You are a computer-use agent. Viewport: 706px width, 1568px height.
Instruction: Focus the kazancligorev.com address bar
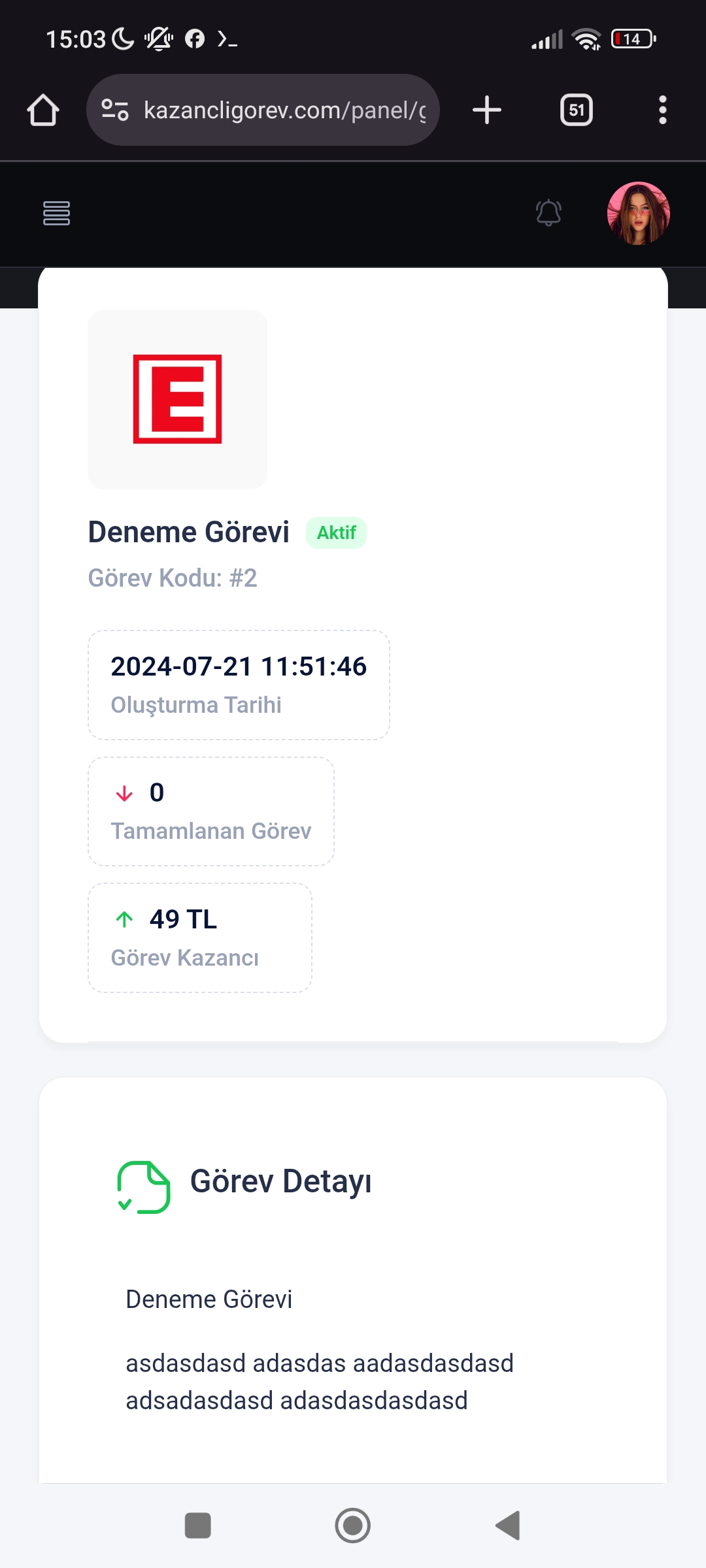pyautogui.click(x=284, y=110)
